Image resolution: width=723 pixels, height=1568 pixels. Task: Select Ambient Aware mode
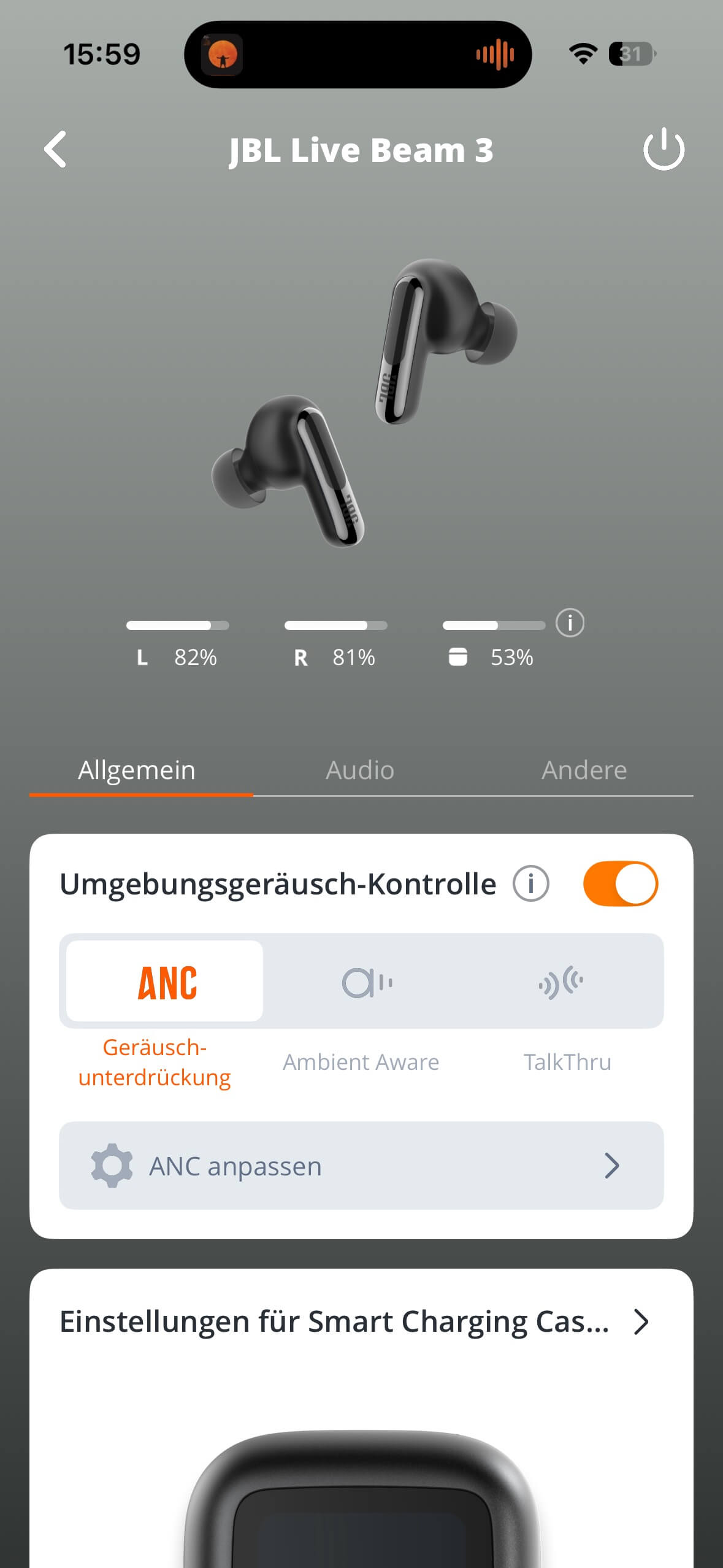click(x=366, y=982)
